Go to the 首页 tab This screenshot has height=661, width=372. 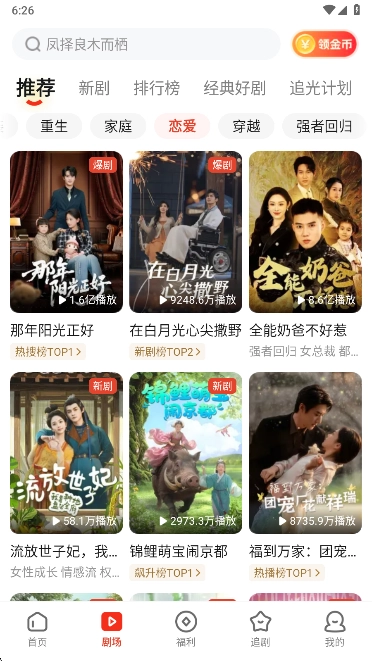(x=37, y=630)
